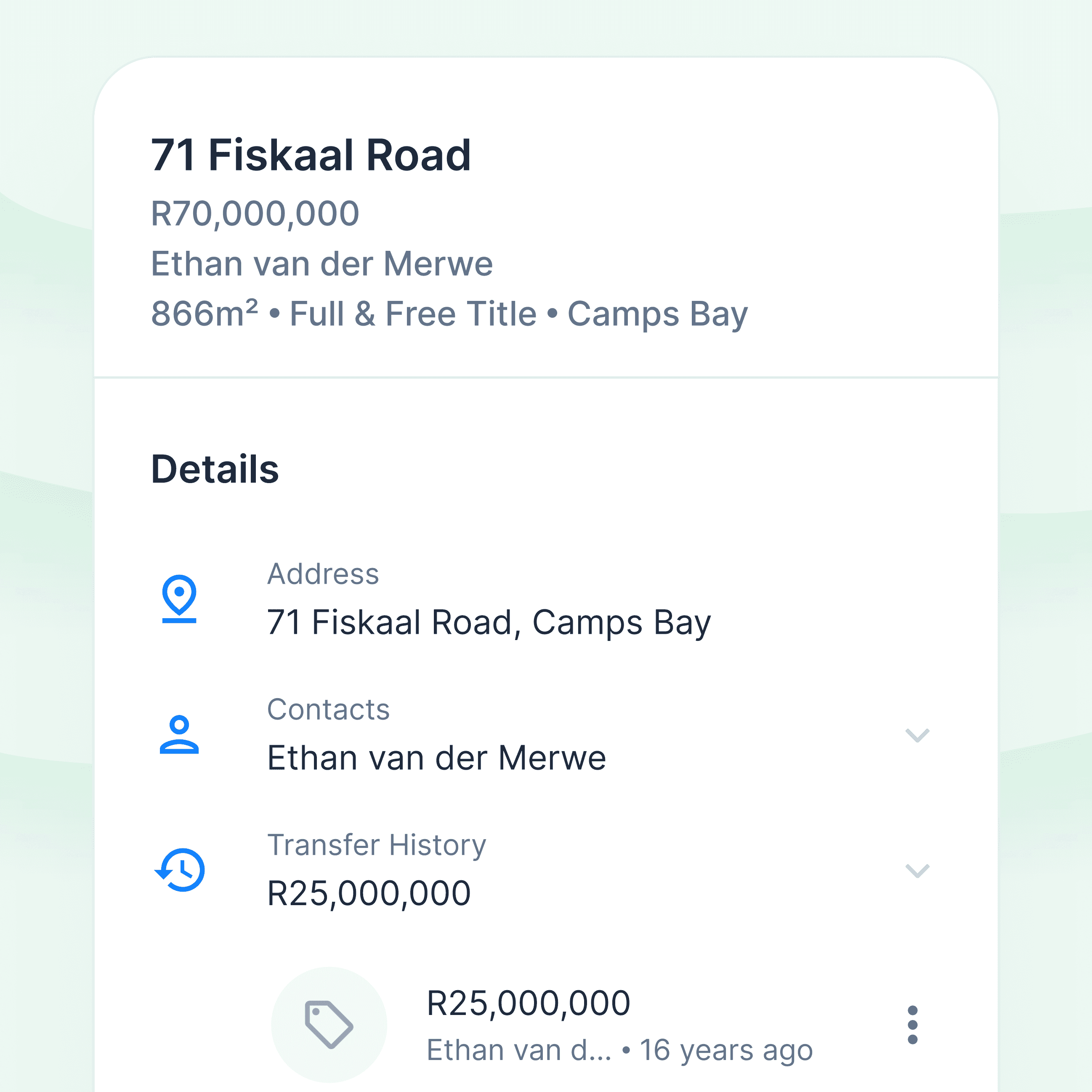Expand the Transfer History chevron
Viewport: 1092px width, 1092px height.
[x=917, y=871]
